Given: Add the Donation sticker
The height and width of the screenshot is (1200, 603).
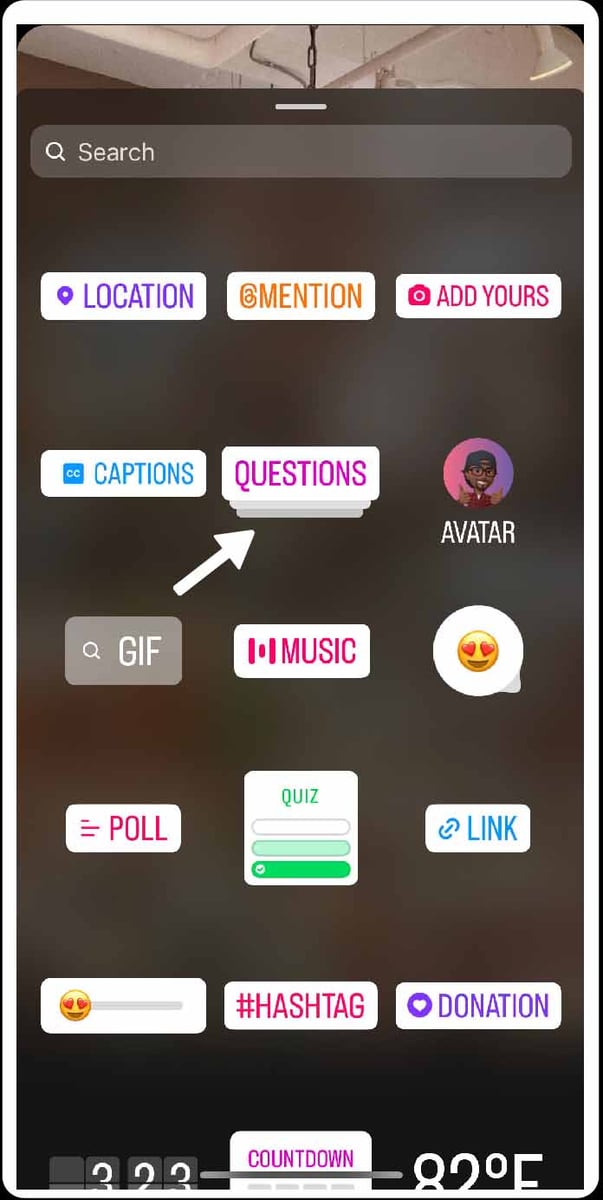Looking at the screenshot, I should (x=478, y=1005).
